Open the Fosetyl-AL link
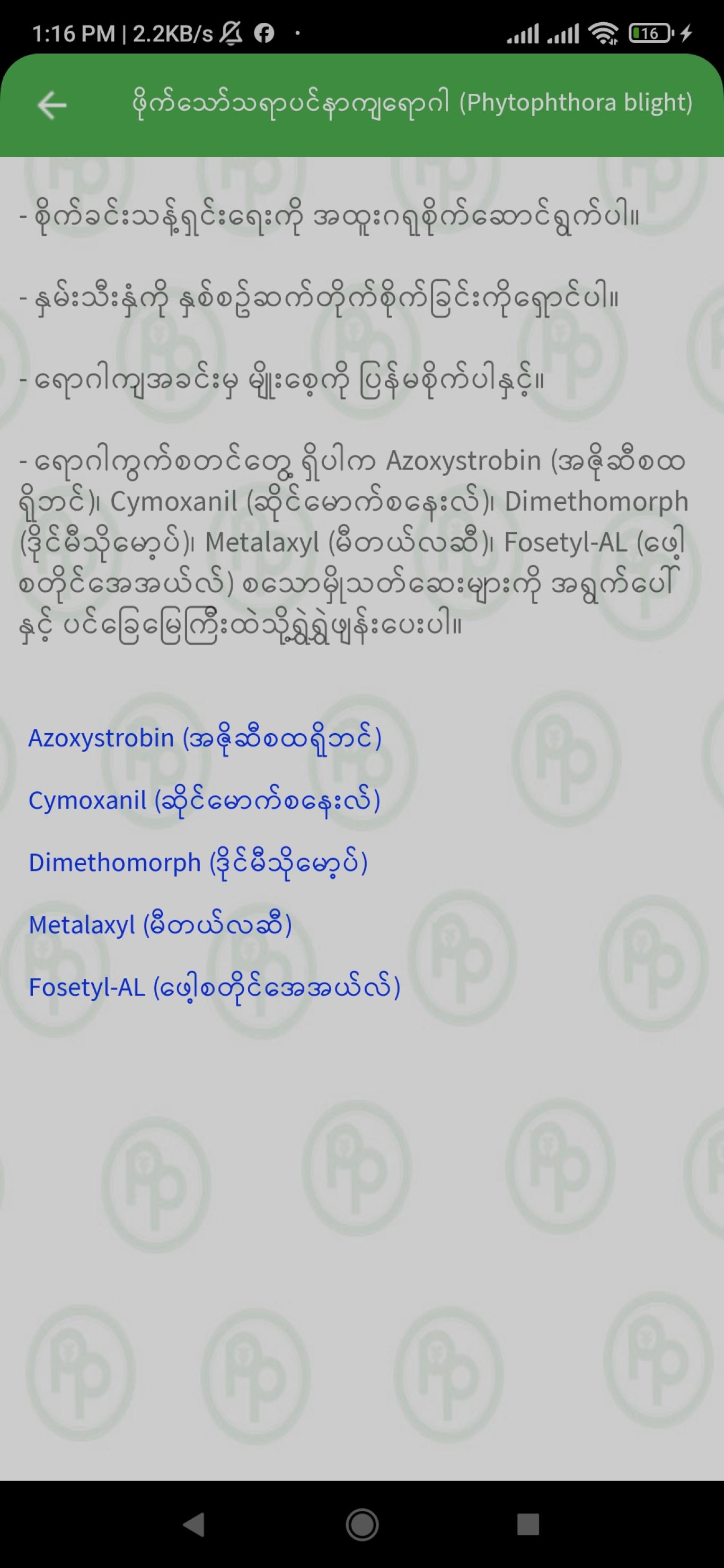The width and height of the screenshot is (724, 1568). 214,987
